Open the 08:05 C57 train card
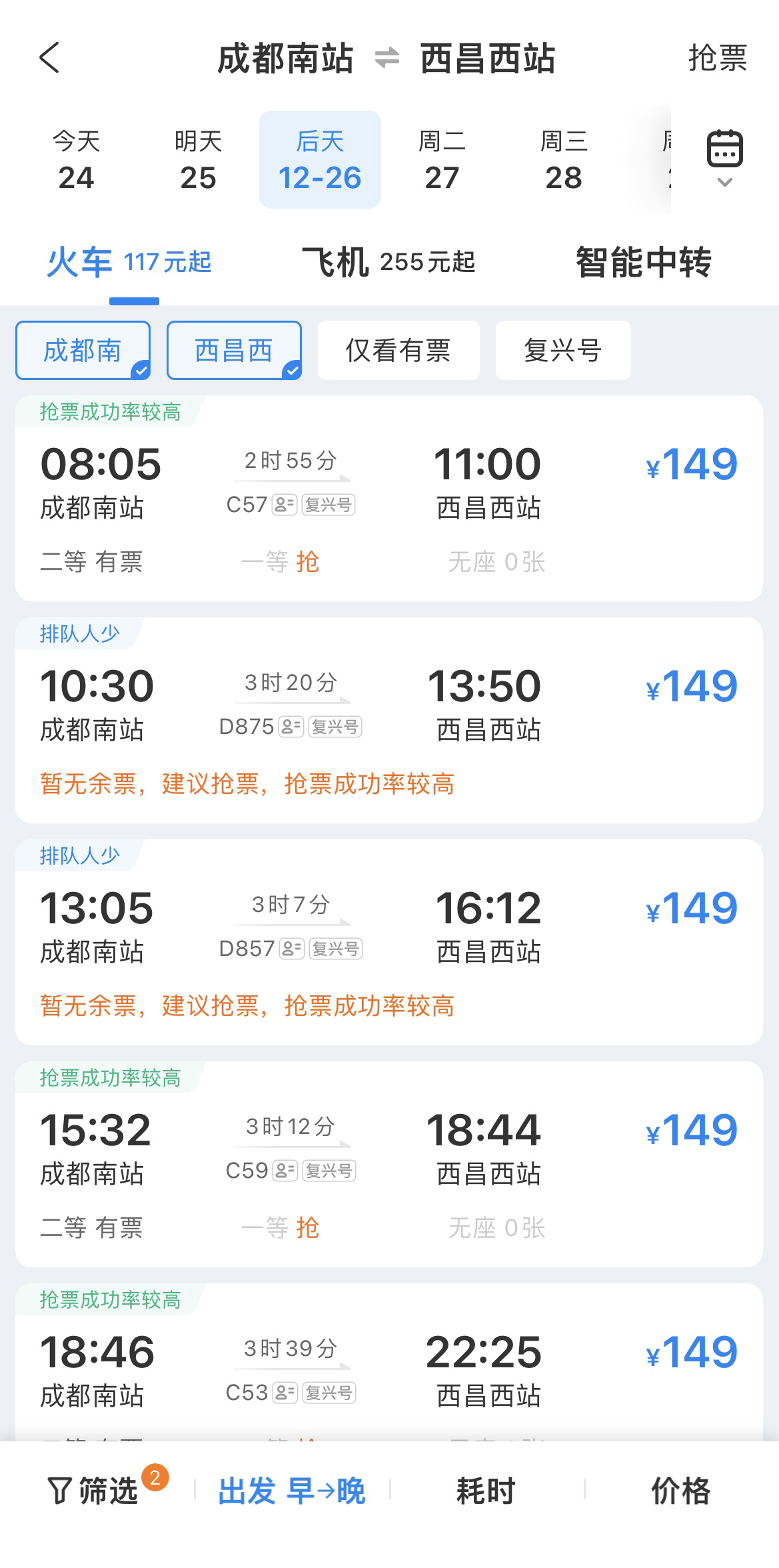This screenshot has width=779, height=1568. click(389, 499)
